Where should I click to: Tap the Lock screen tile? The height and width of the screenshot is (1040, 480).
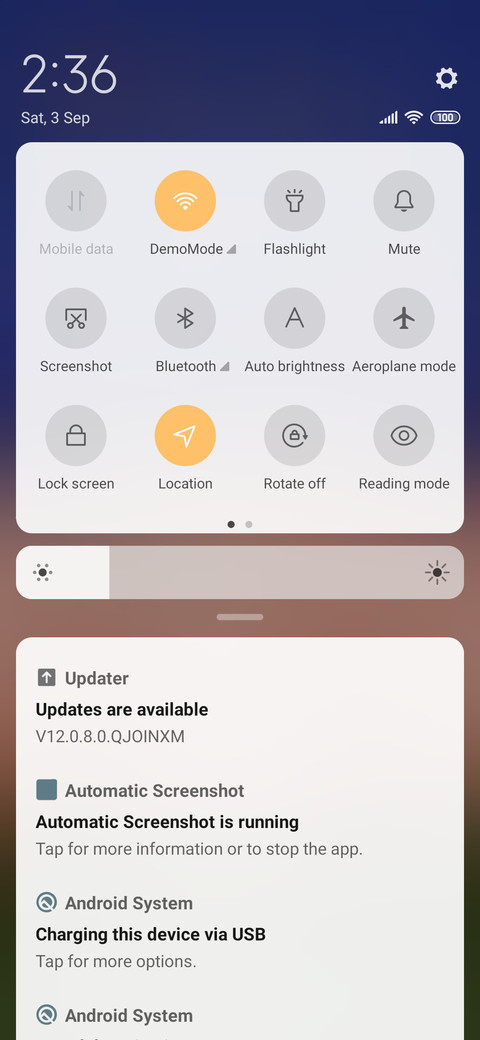click(x=76, y=436)
